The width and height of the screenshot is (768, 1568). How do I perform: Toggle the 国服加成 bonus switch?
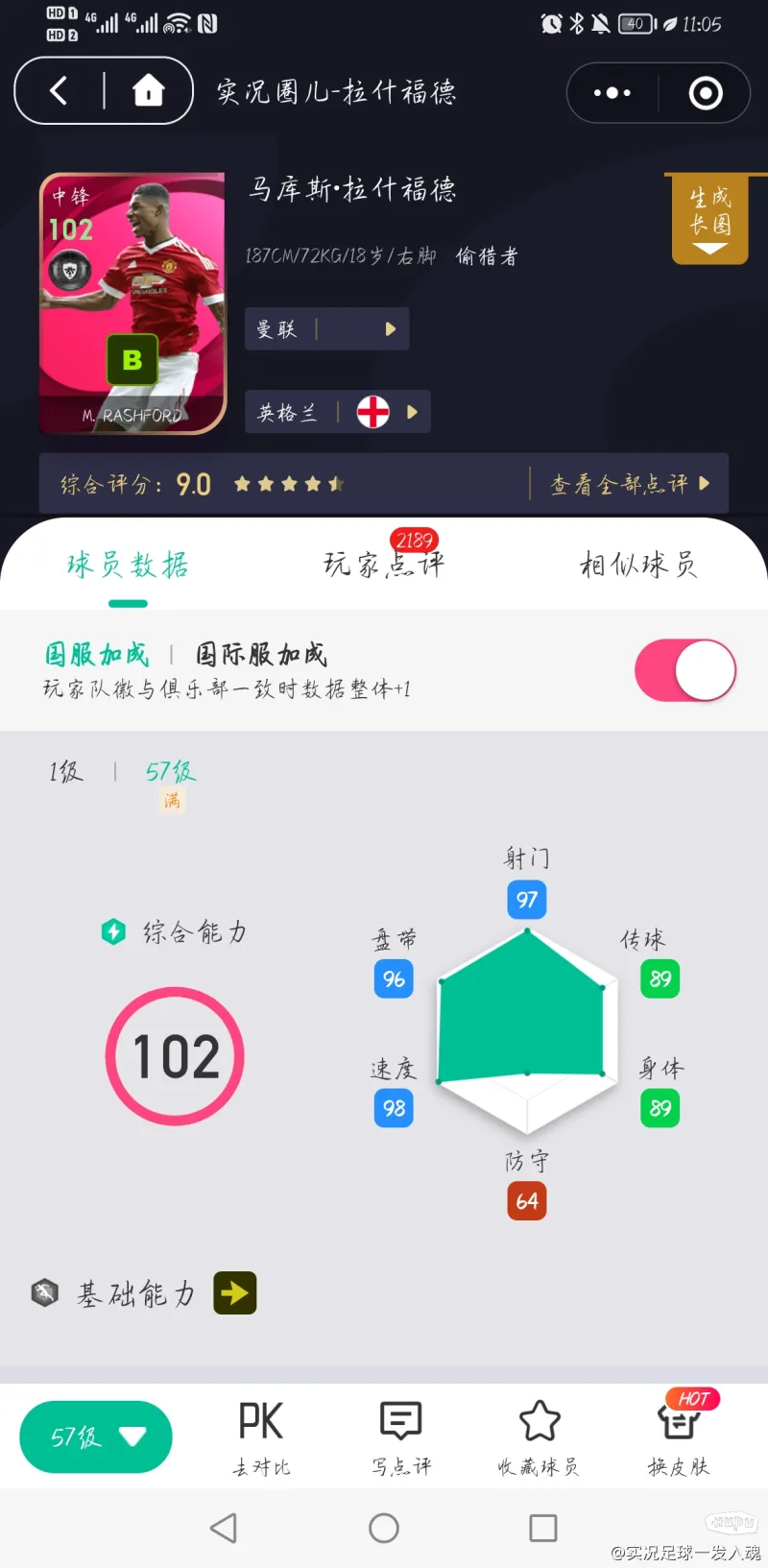pyautogui.click(x=684, y=670)
